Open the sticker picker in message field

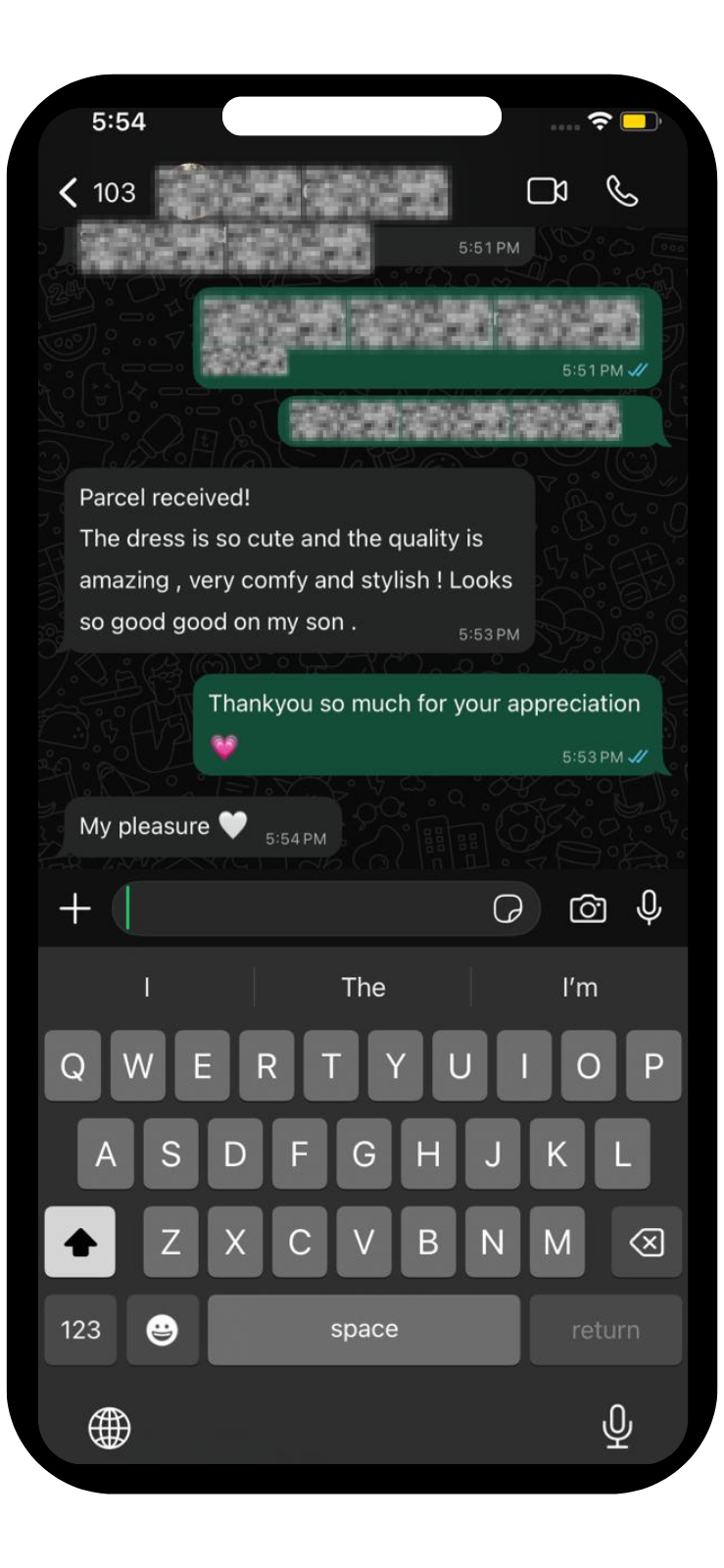coord(507,909)
